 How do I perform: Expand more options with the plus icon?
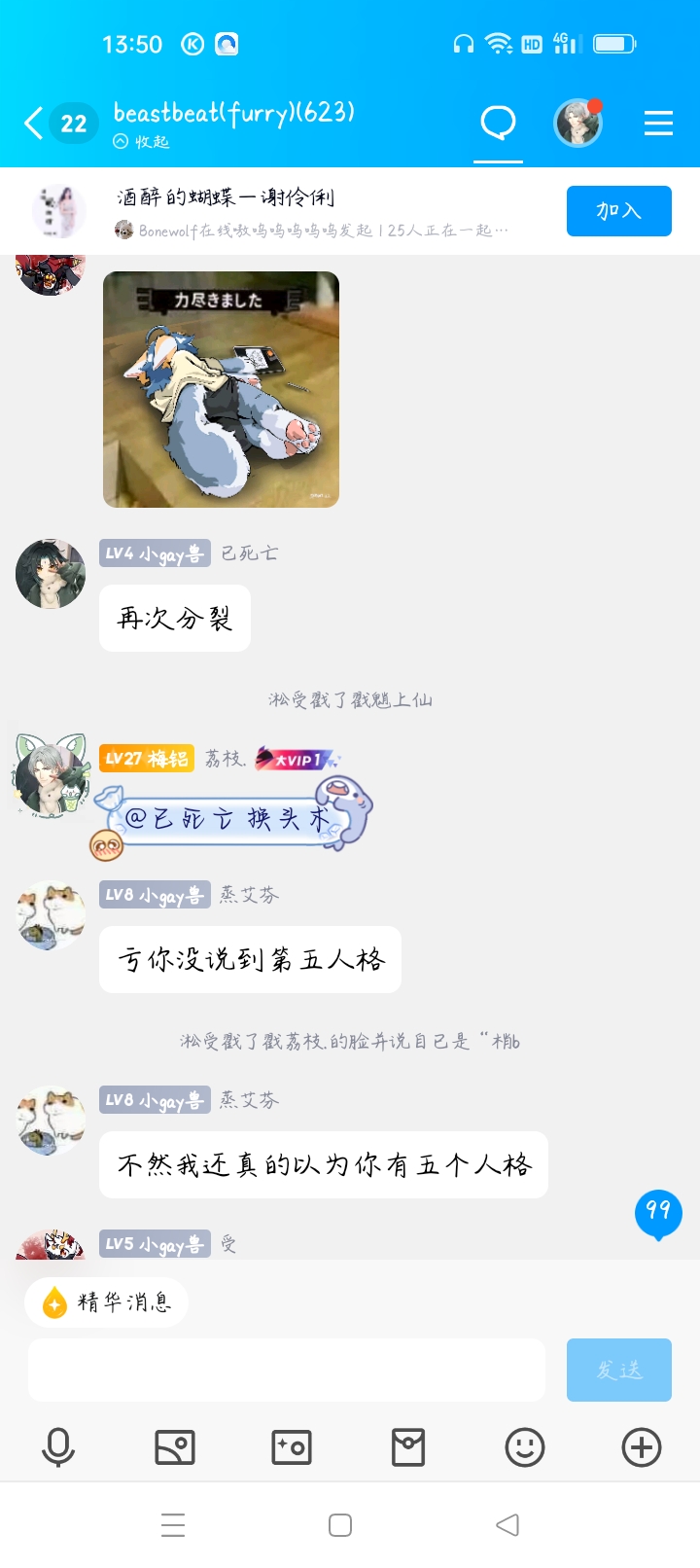click(x=642, y=1447)
